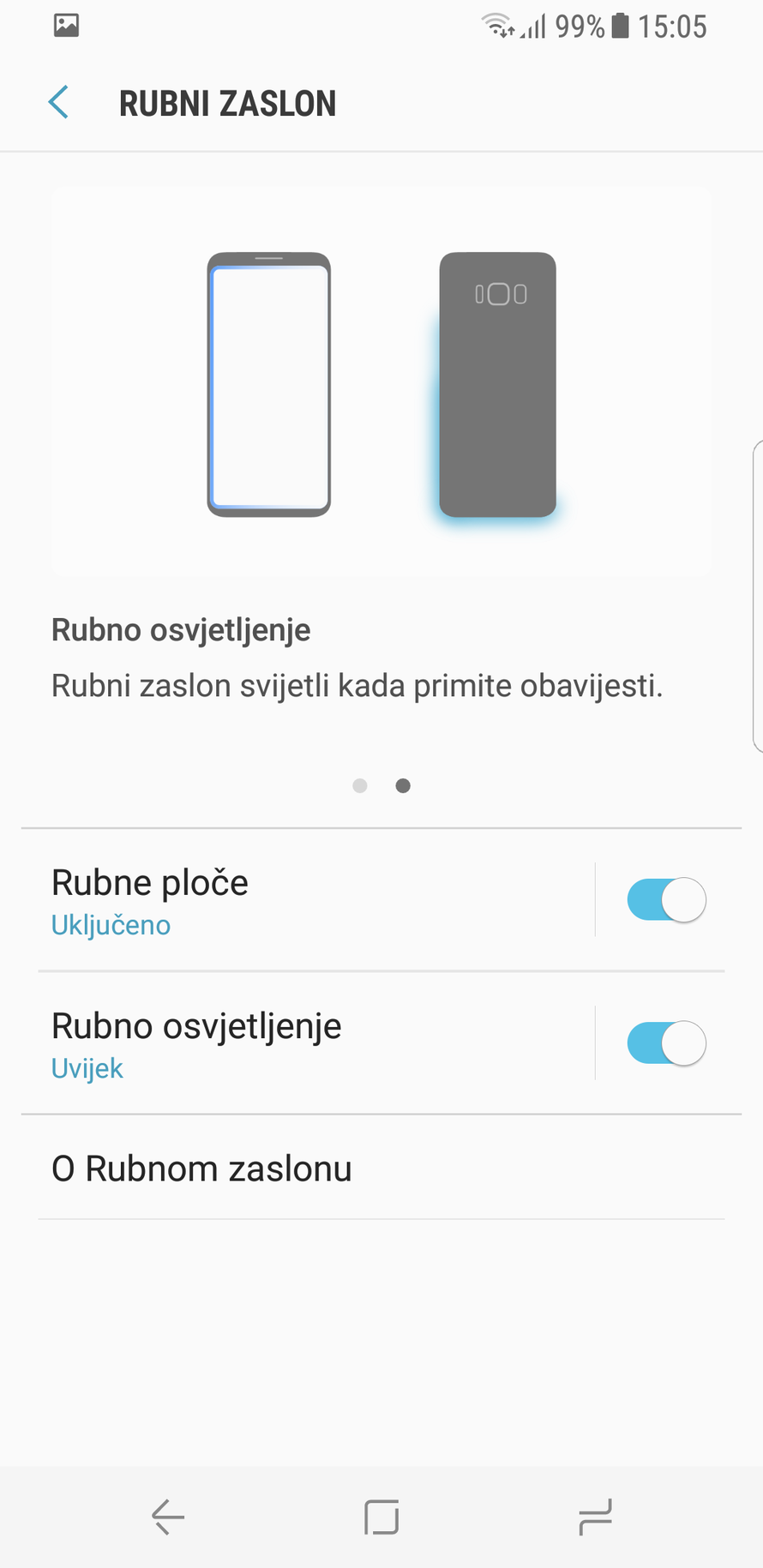The height and width of the screenshot is (1568, 763).
Task: Open the Rubno osvjetljenje description text
Action: pos(357,685)
